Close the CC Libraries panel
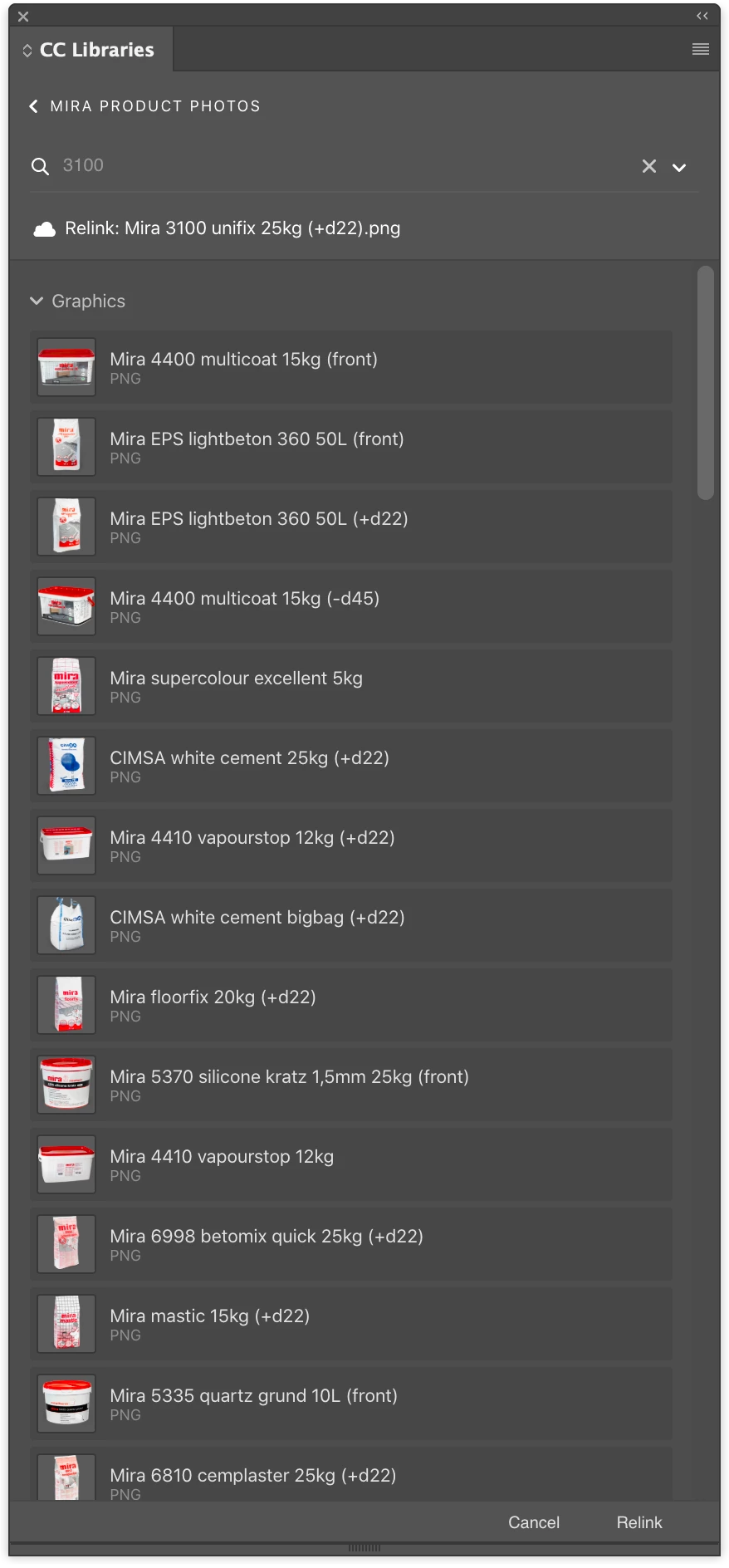The height and width of the screenshot is (1568, 729). [x=23, y=17]
